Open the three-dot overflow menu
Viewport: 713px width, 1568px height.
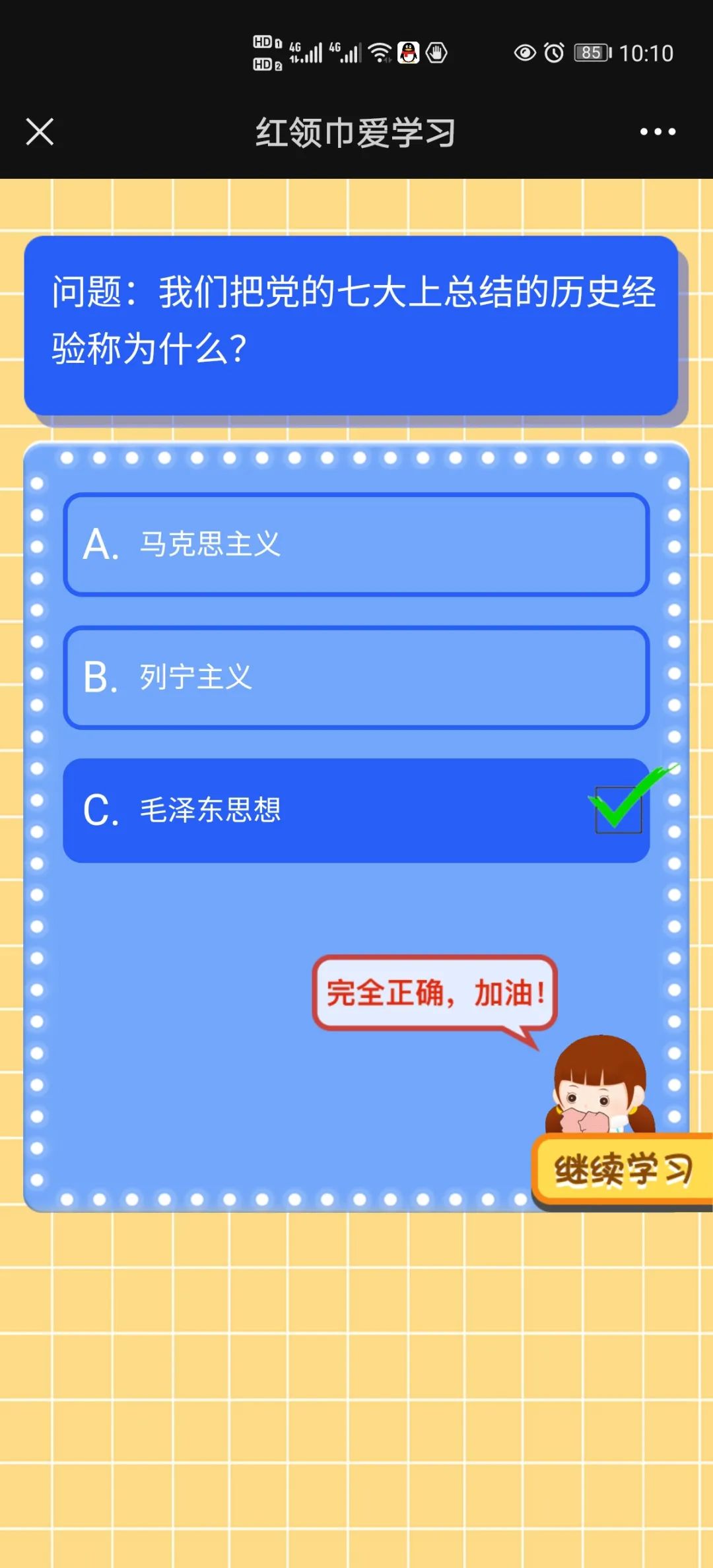tap(658, 131)
